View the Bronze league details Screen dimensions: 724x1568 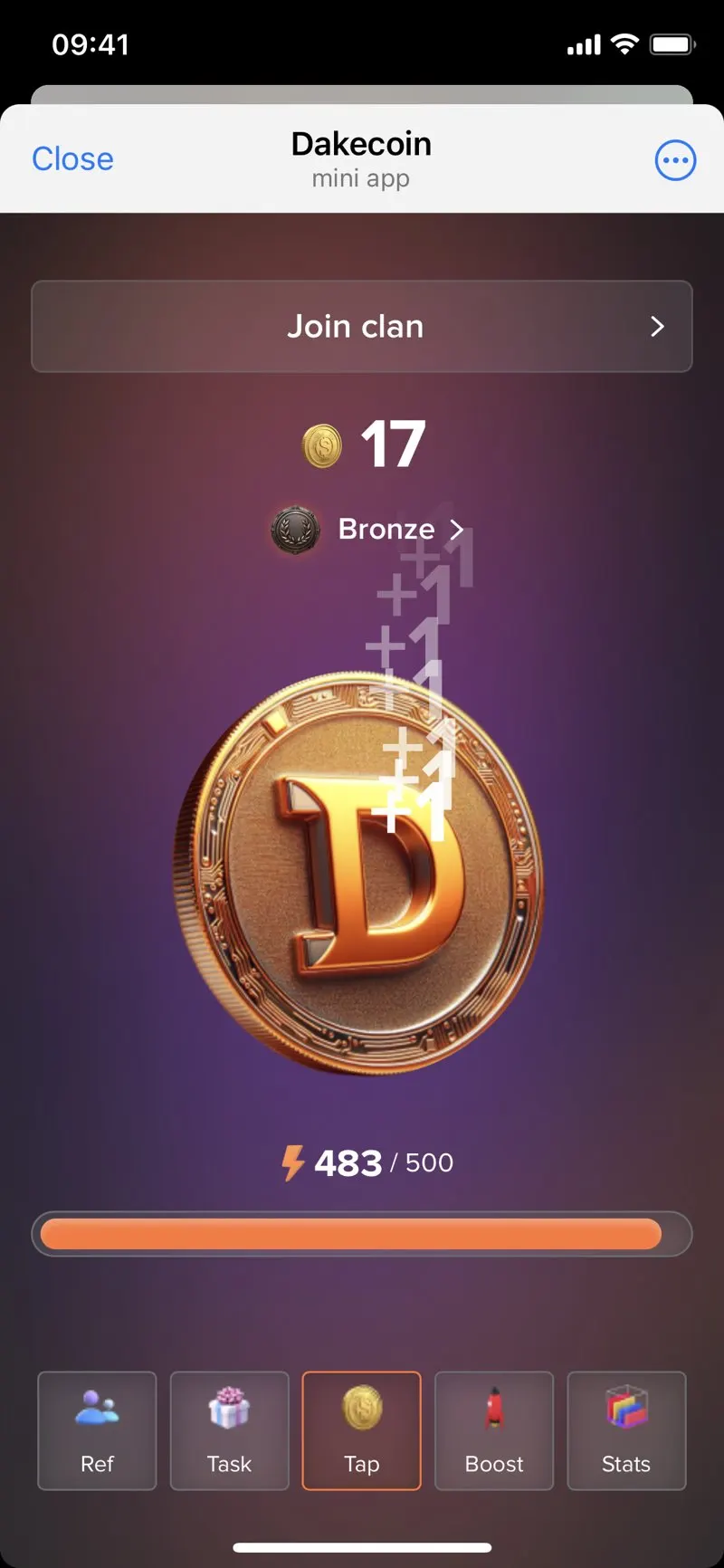point(368,530)
